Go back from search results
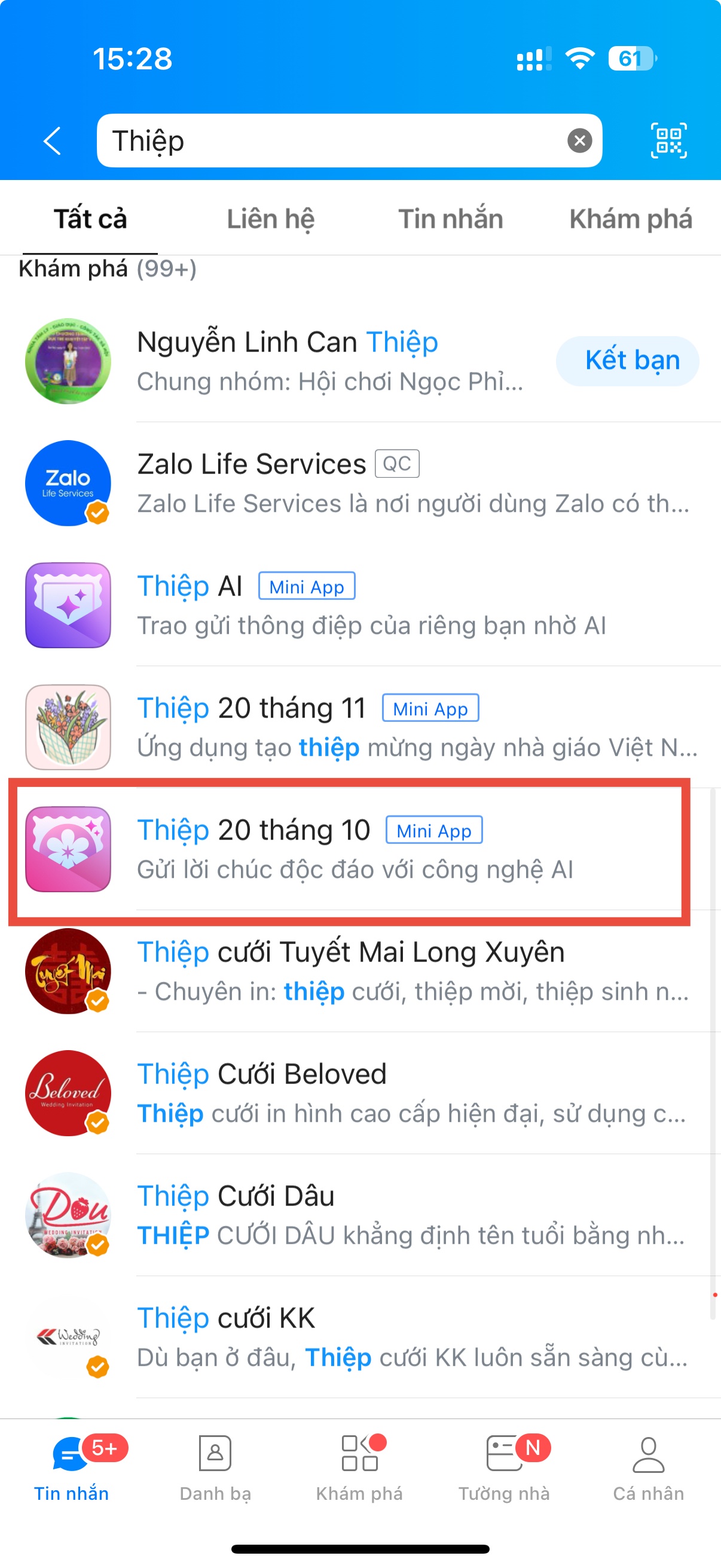Viewport: 721px width, 1568px height. 53,141
